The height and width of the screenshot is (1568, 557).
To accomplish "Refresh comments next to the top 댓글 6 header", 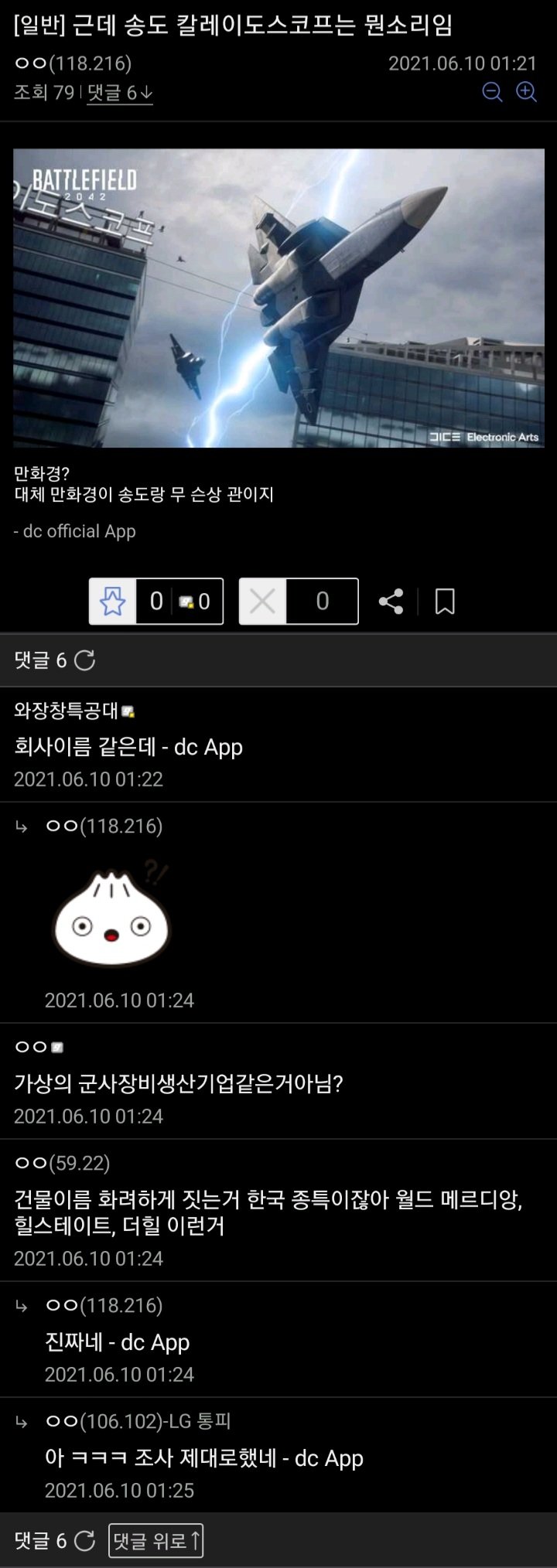I will (x=85, y=660).
